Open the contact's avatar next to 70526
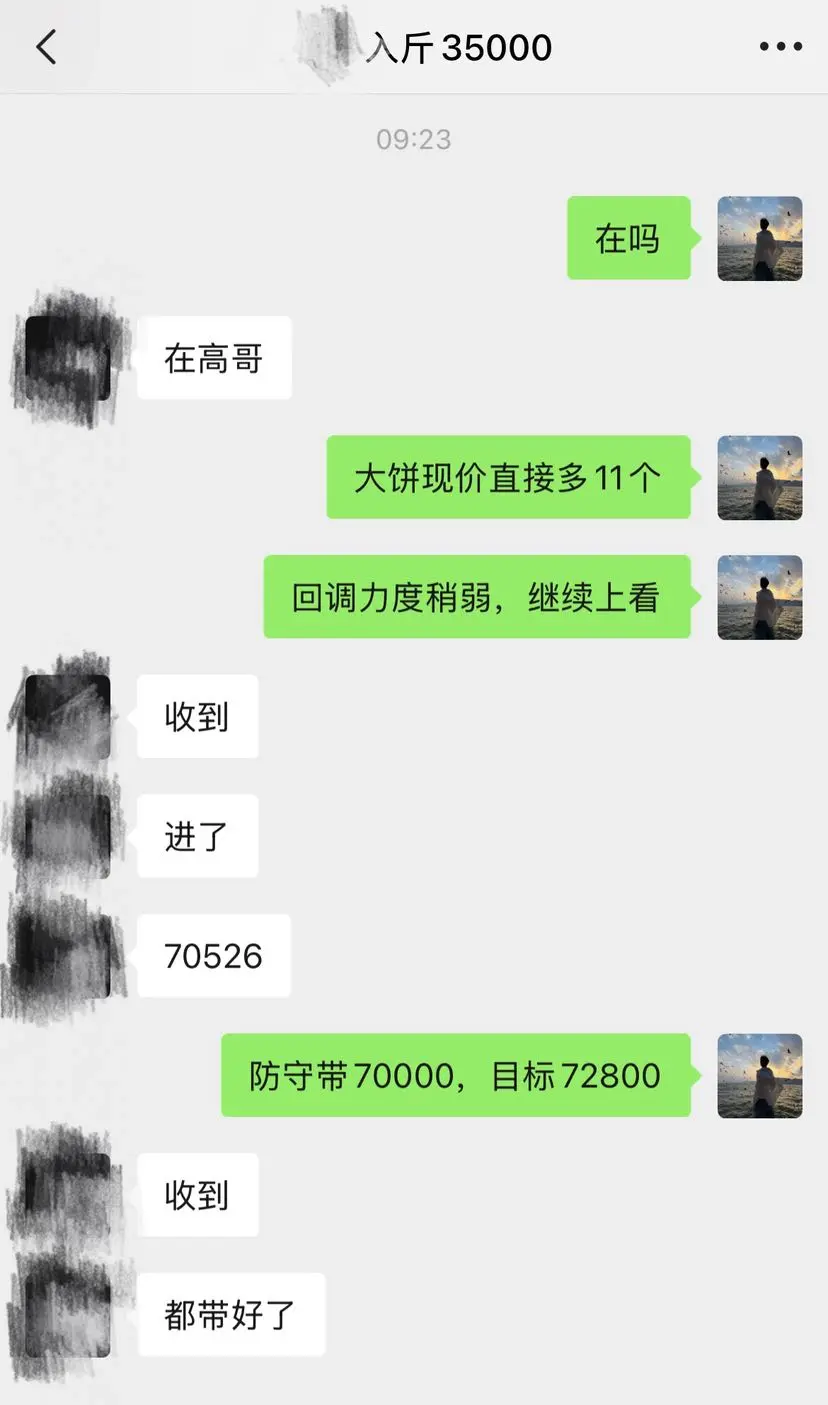Screen dimensions: 828x1405 [65, 955]
